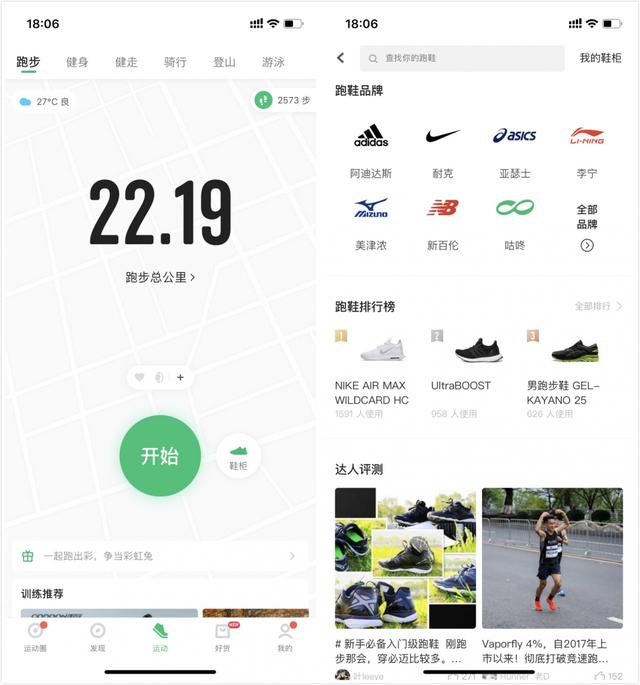Viewport: 640px width, 685px height.
Task: Tap the 查找你的跑鞋 search box
Action: point(462,58)
